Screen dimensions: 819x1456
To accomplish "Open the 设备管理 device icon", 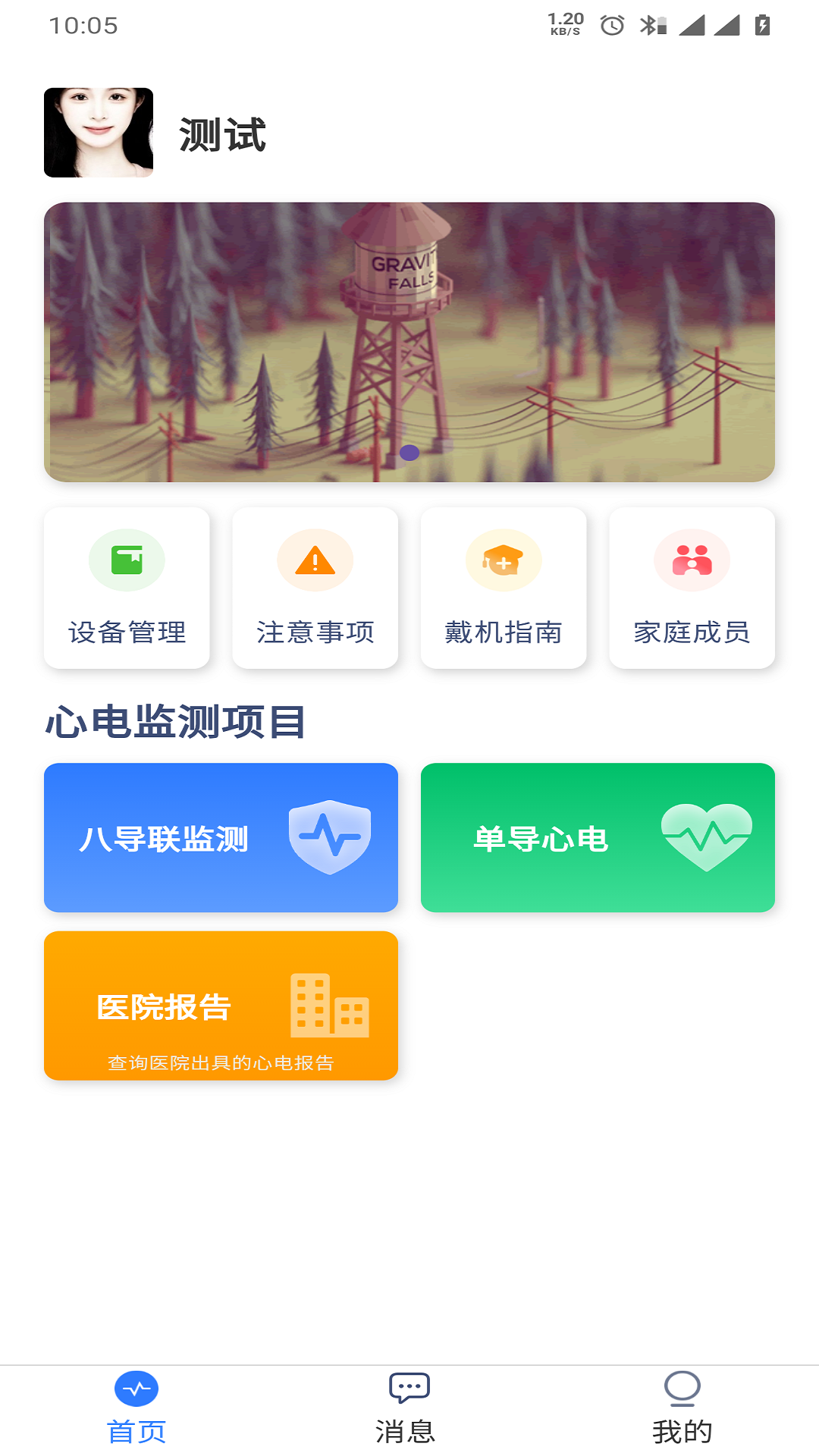I will point(127,560).
